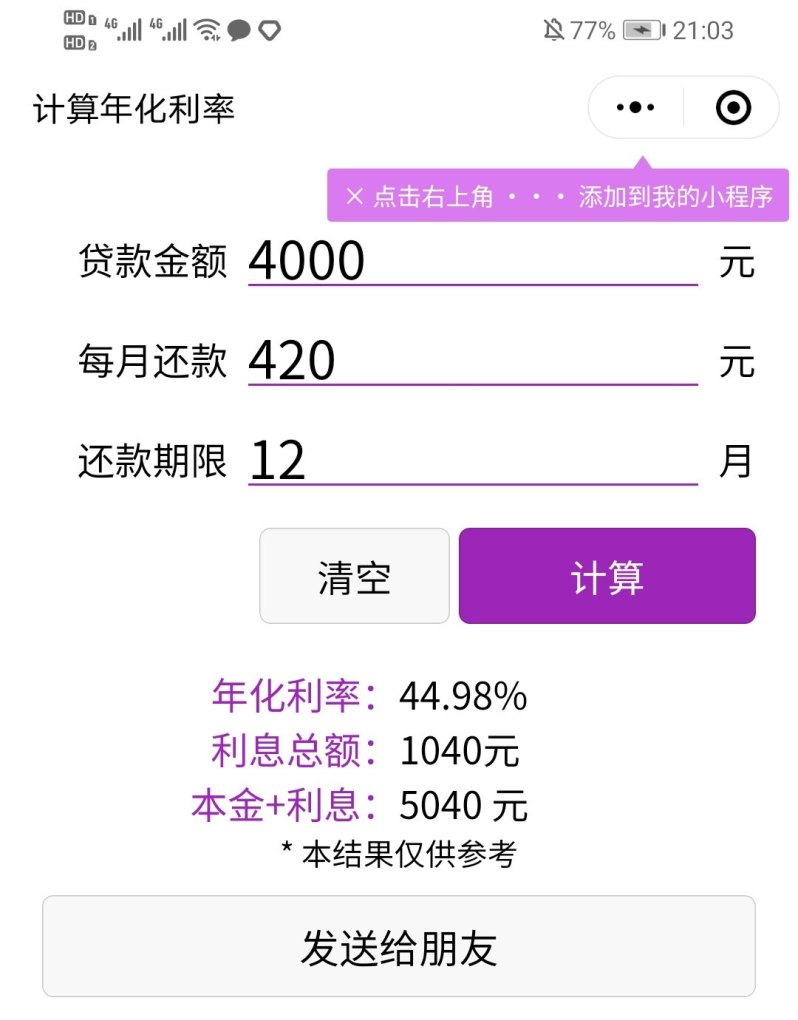The image size is (798, 1020).
Task: Tap the clock showing 21:03
Action: (702, 30)
